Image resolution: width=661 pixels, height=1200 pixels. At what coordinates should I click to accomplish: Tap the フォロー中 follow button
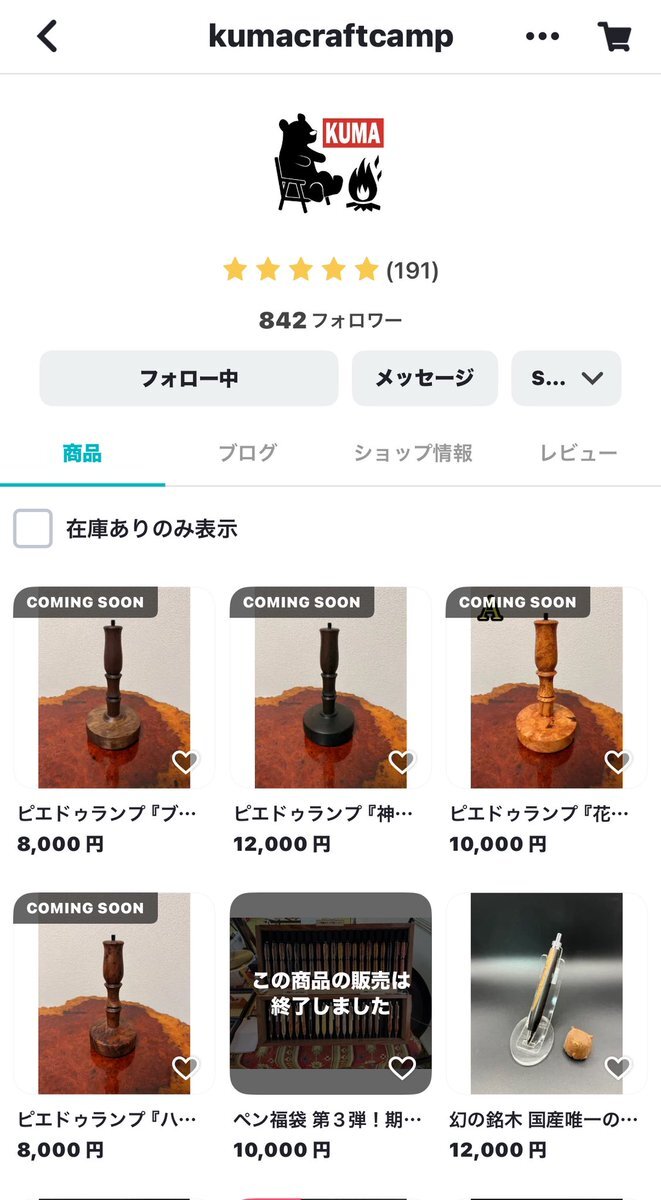point(189,378)
